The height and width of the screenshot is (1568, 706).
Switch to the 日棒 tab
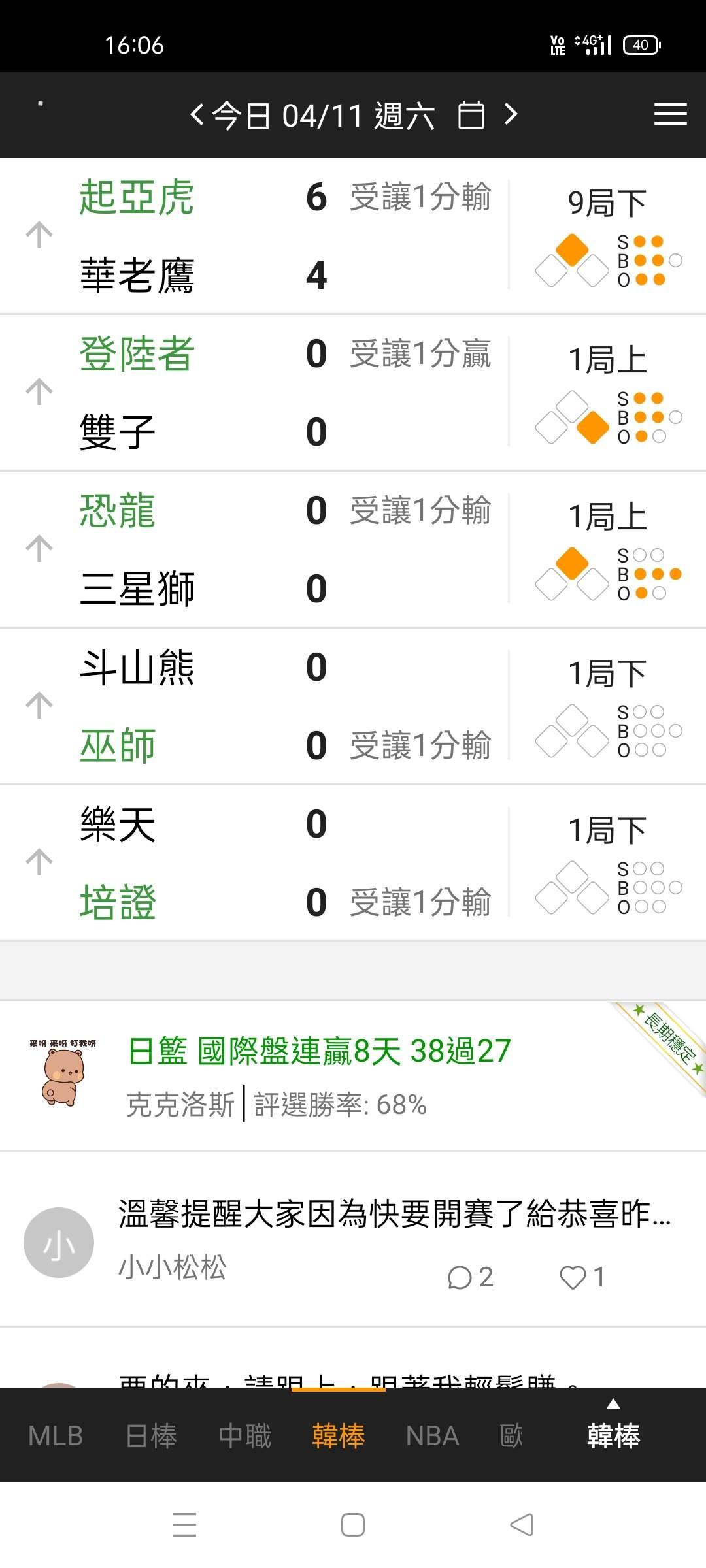(151, 1435)
